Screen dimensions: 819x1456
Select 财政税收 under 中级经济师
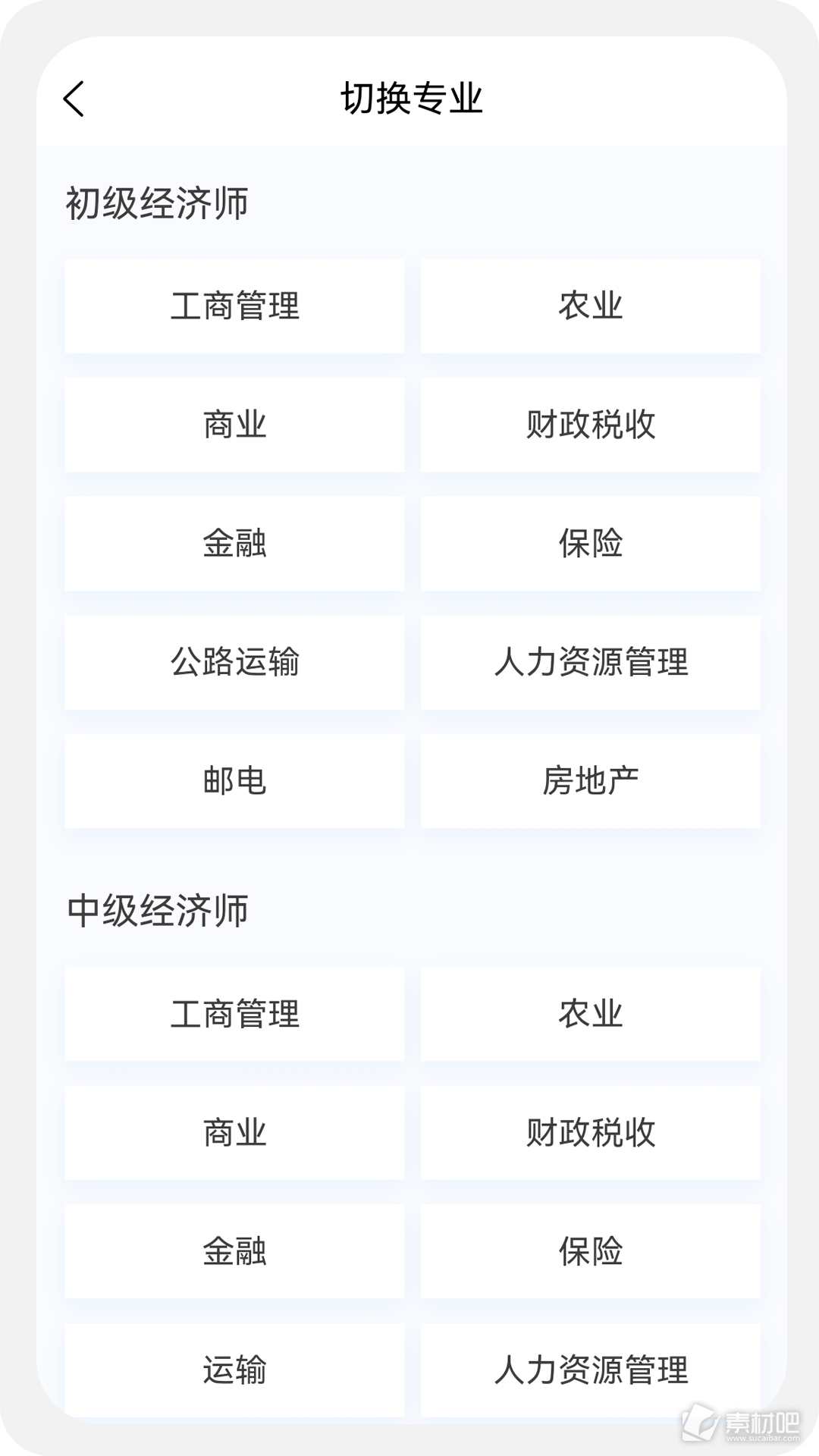point(591,1133)
